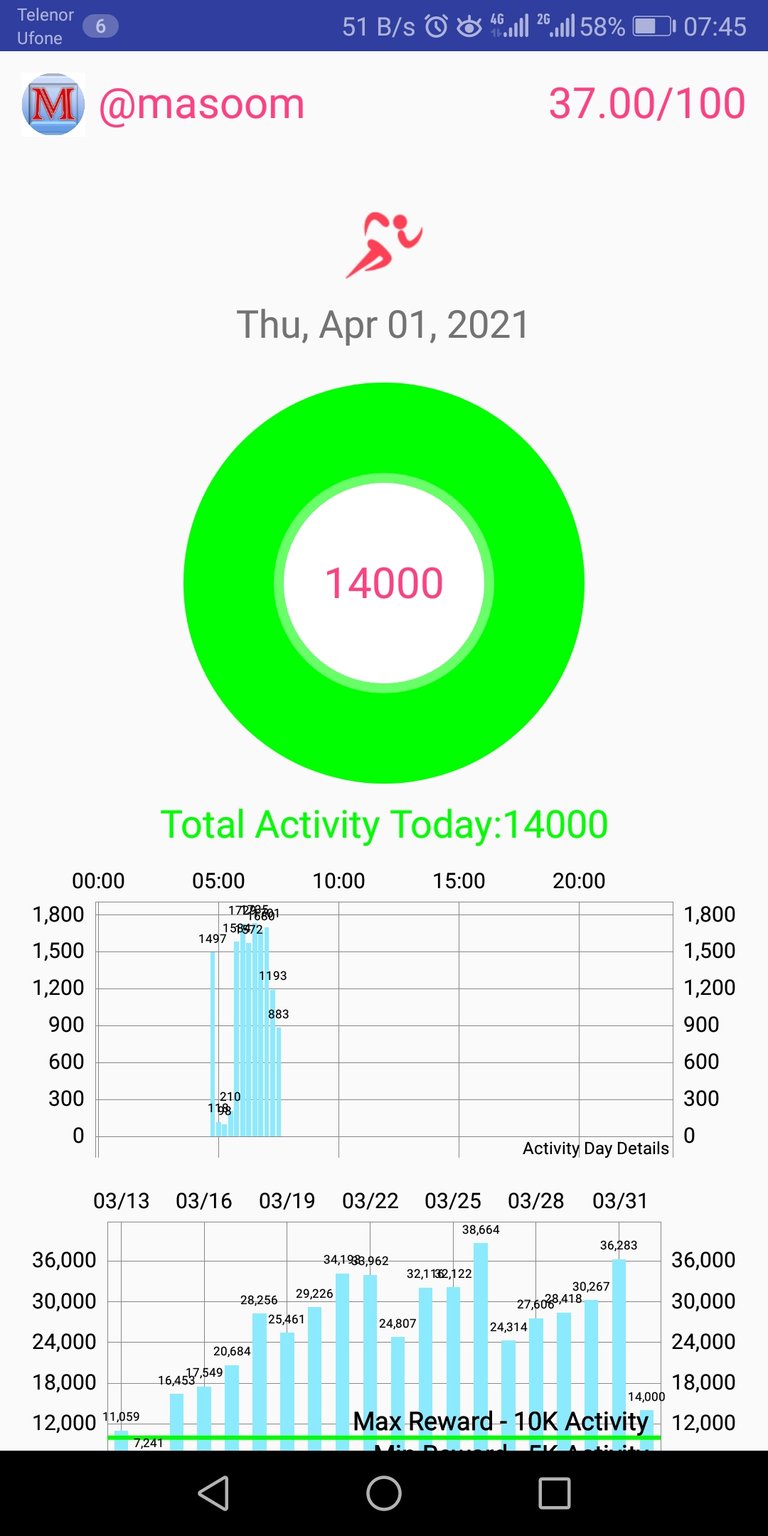The width and height of the screenshot is (768, 1536).
Task: Tap the @masoom username
Action: pos(201,104)
